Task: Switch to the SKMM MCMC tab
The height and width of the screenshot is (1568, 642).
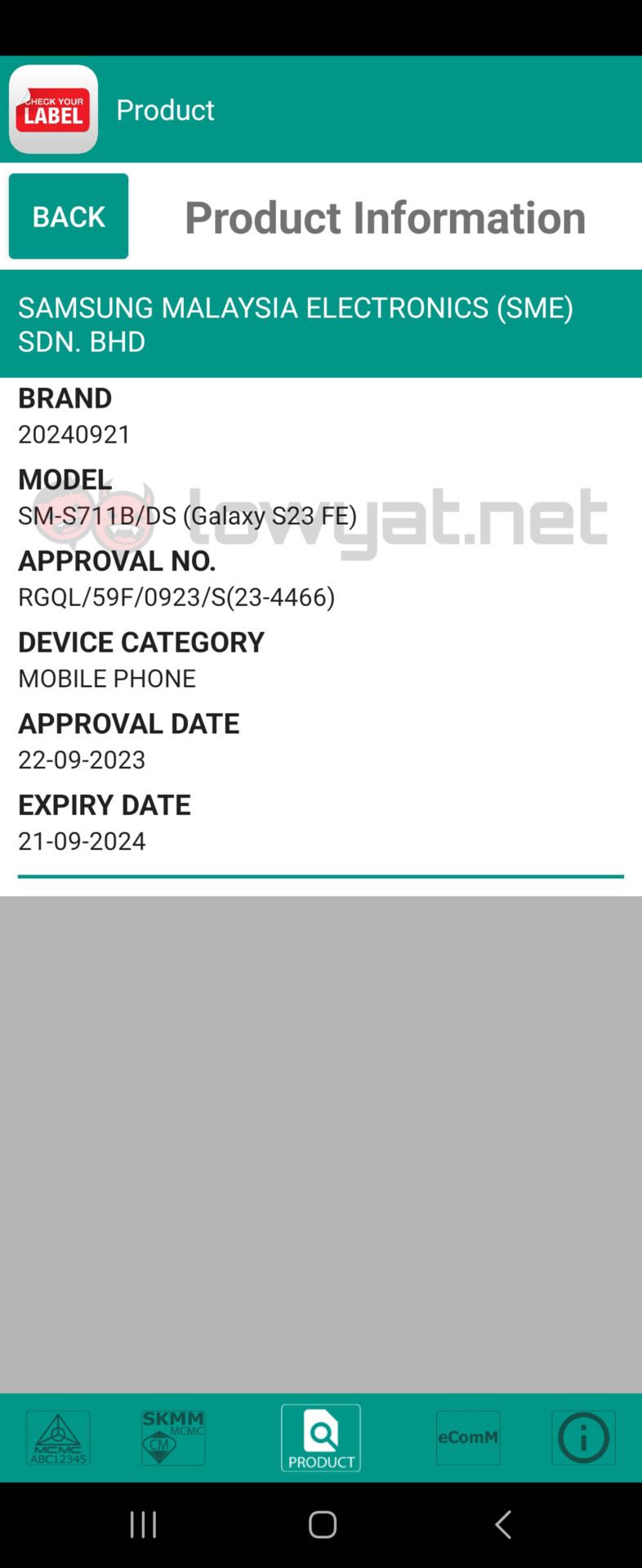Action: coord(173,1437)
